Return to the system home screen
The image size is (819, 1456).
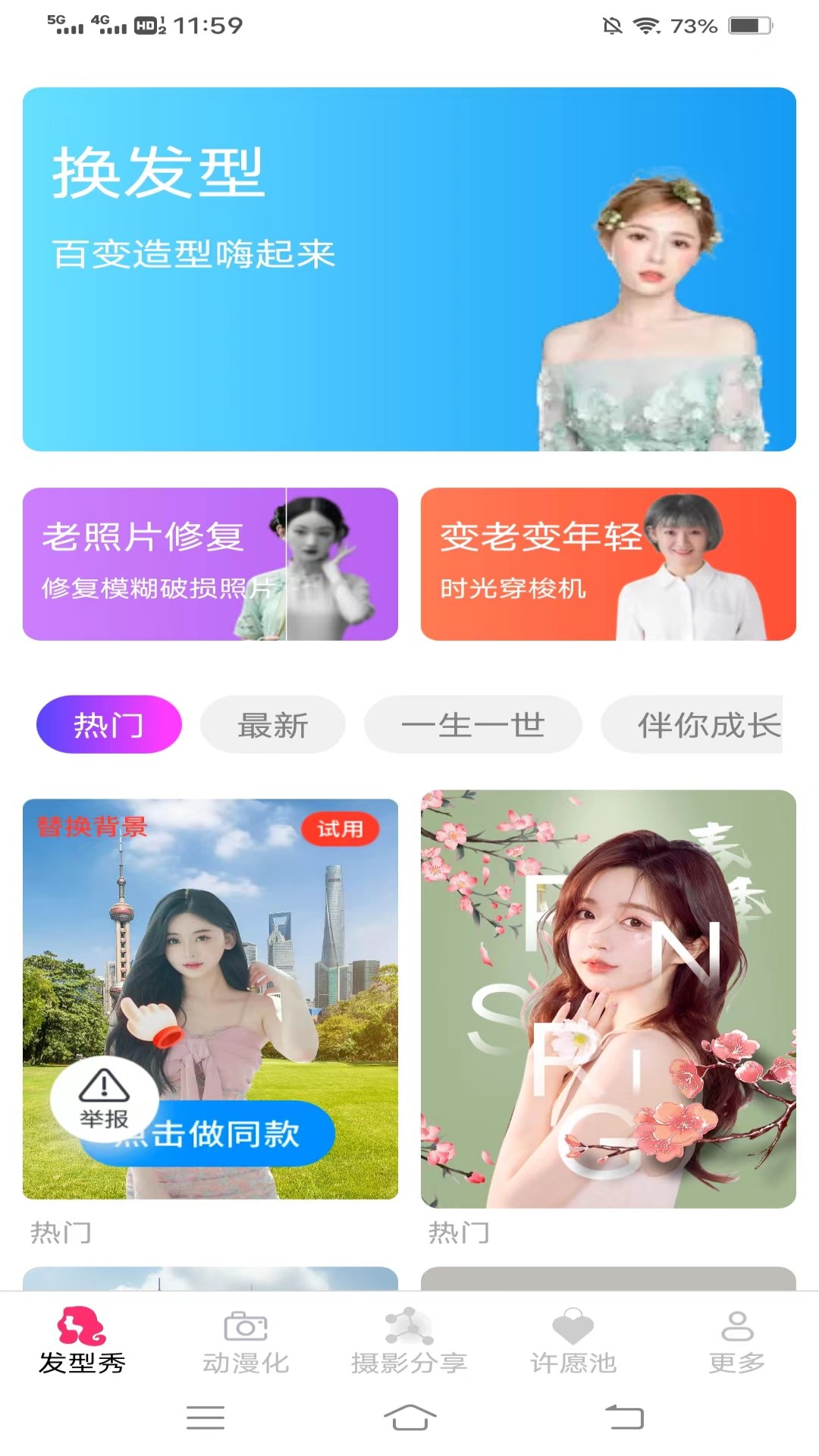(409, 1417)
